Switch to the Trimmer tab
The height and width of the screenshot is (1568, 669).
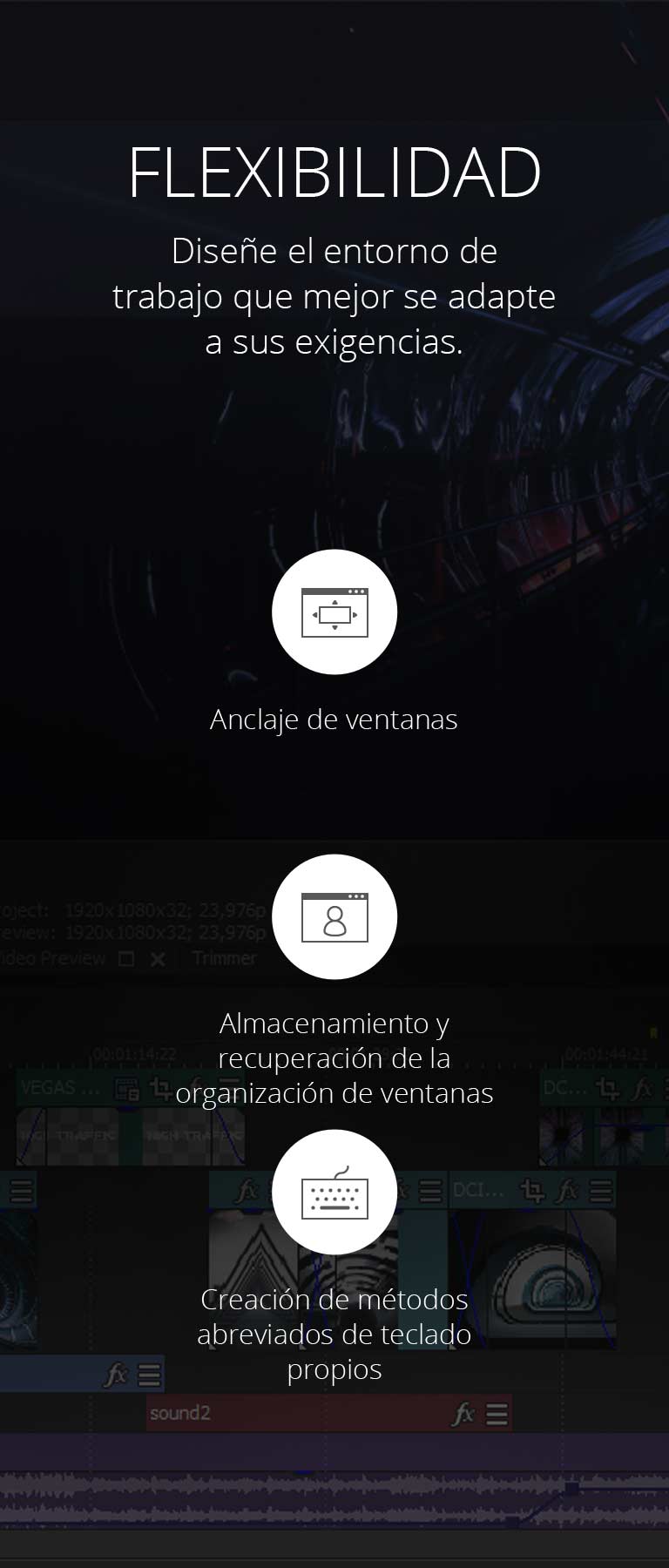(224, 956)
